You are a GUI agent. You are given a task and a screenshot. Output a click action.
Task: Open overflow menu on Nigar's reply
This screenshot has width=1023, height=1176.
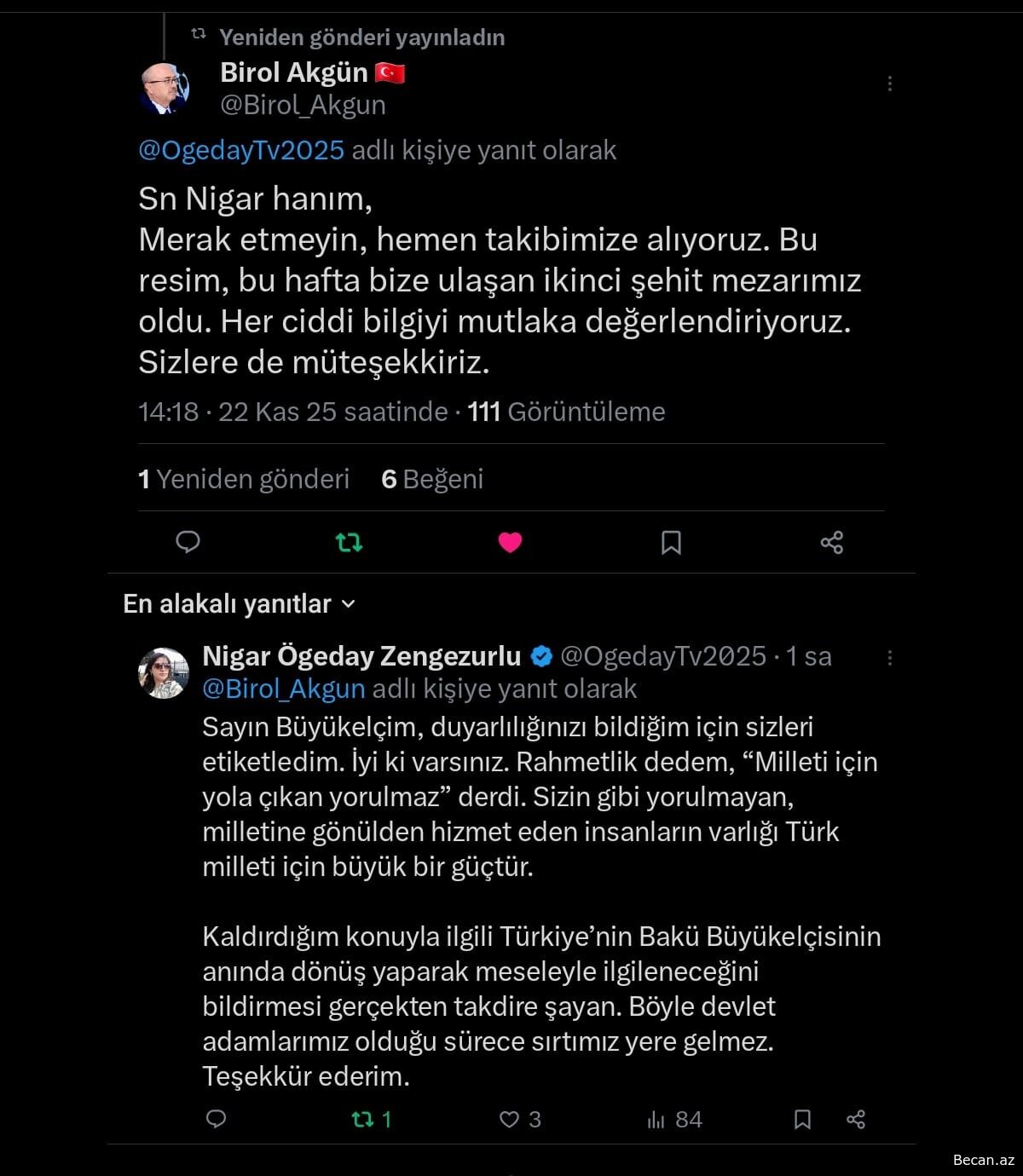[889, 658]
